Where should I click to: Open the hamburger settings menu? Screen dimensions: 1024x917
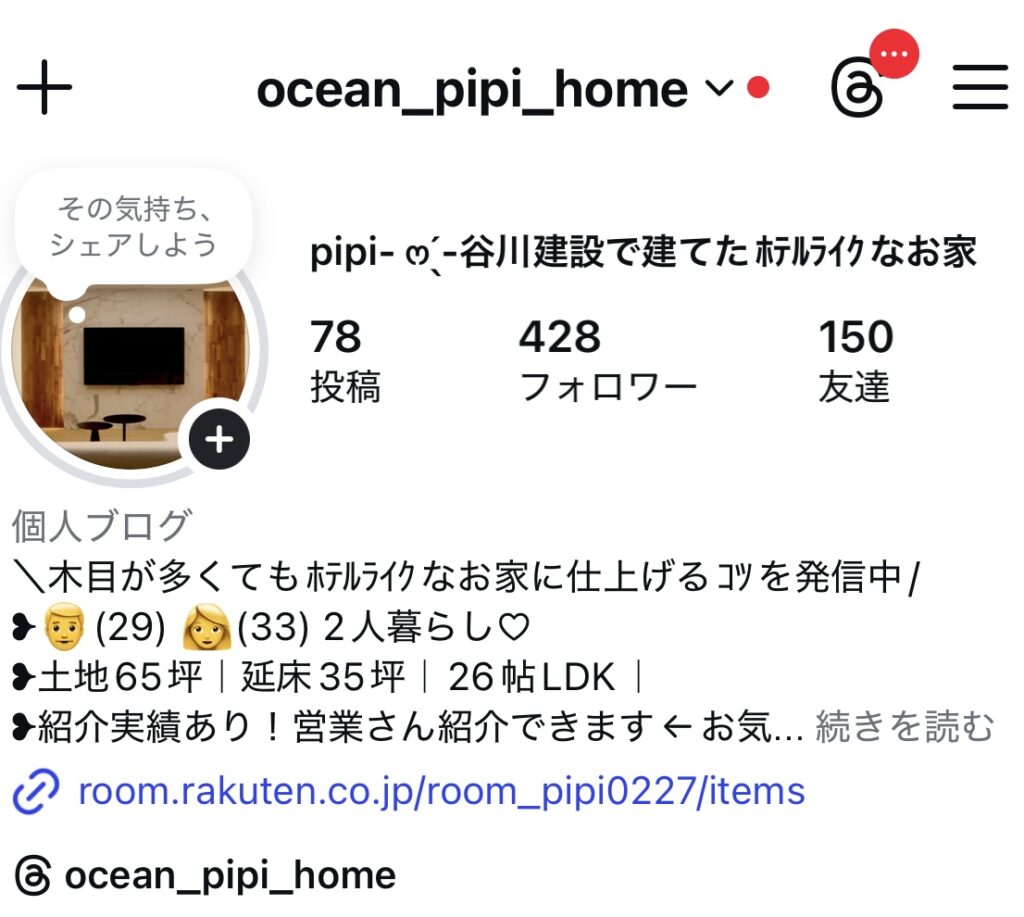tap(979, 89)
